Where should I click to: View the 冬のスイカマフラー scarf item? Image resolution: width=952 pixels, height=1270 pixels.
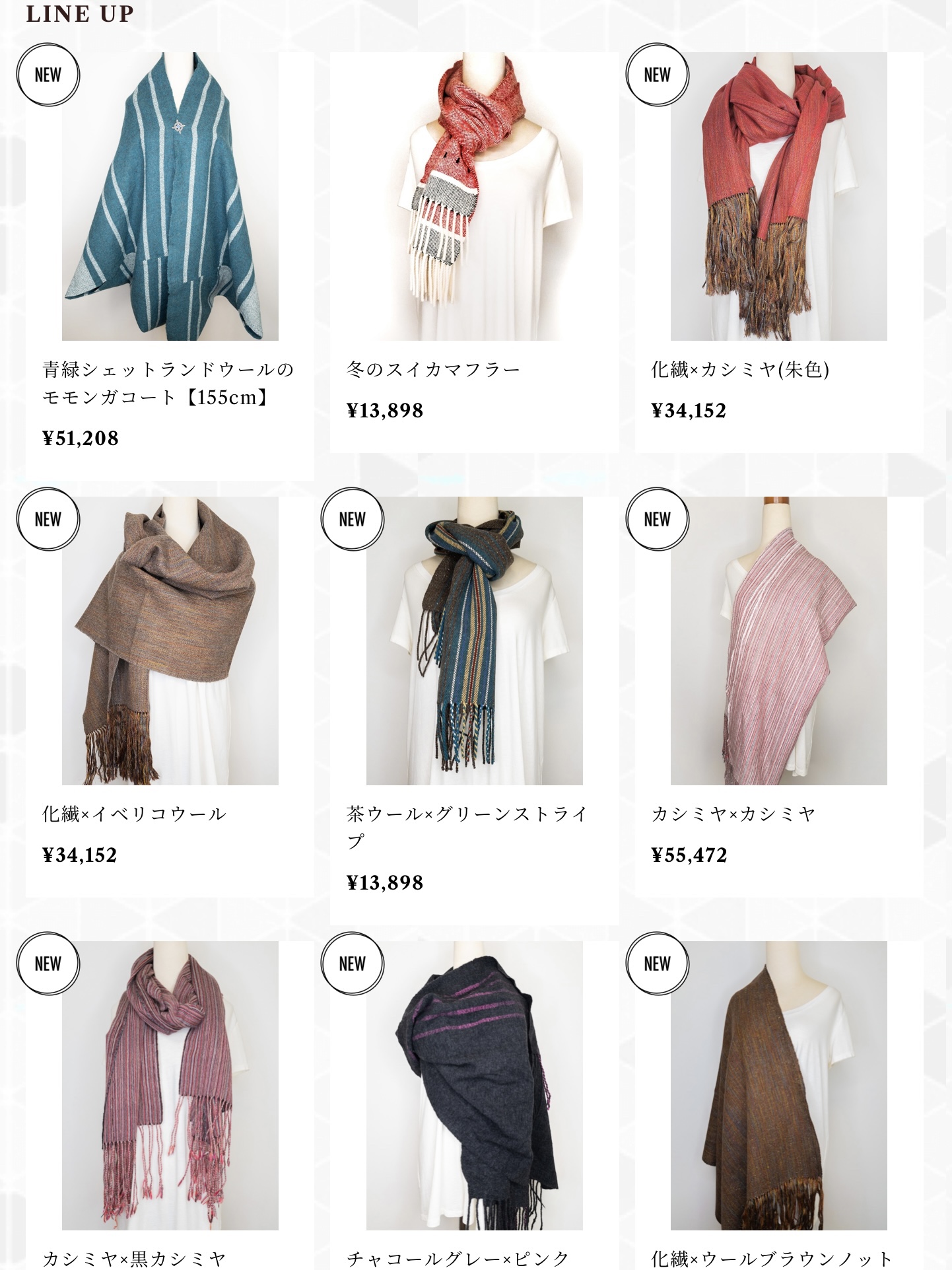(474, 197)
